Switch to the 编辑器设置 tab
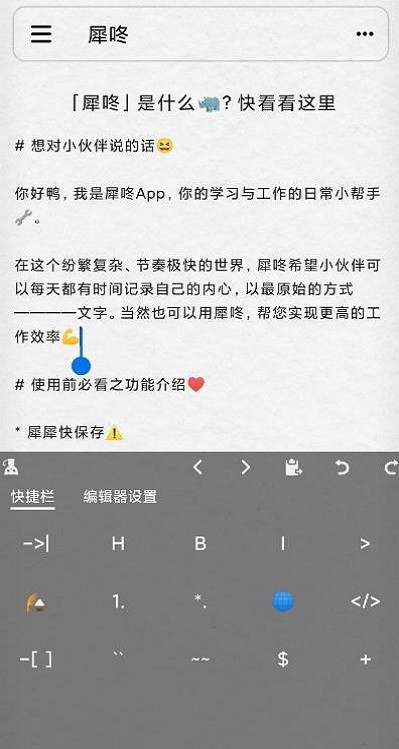Viewport: 399px width, 749px height. [120, 497]
